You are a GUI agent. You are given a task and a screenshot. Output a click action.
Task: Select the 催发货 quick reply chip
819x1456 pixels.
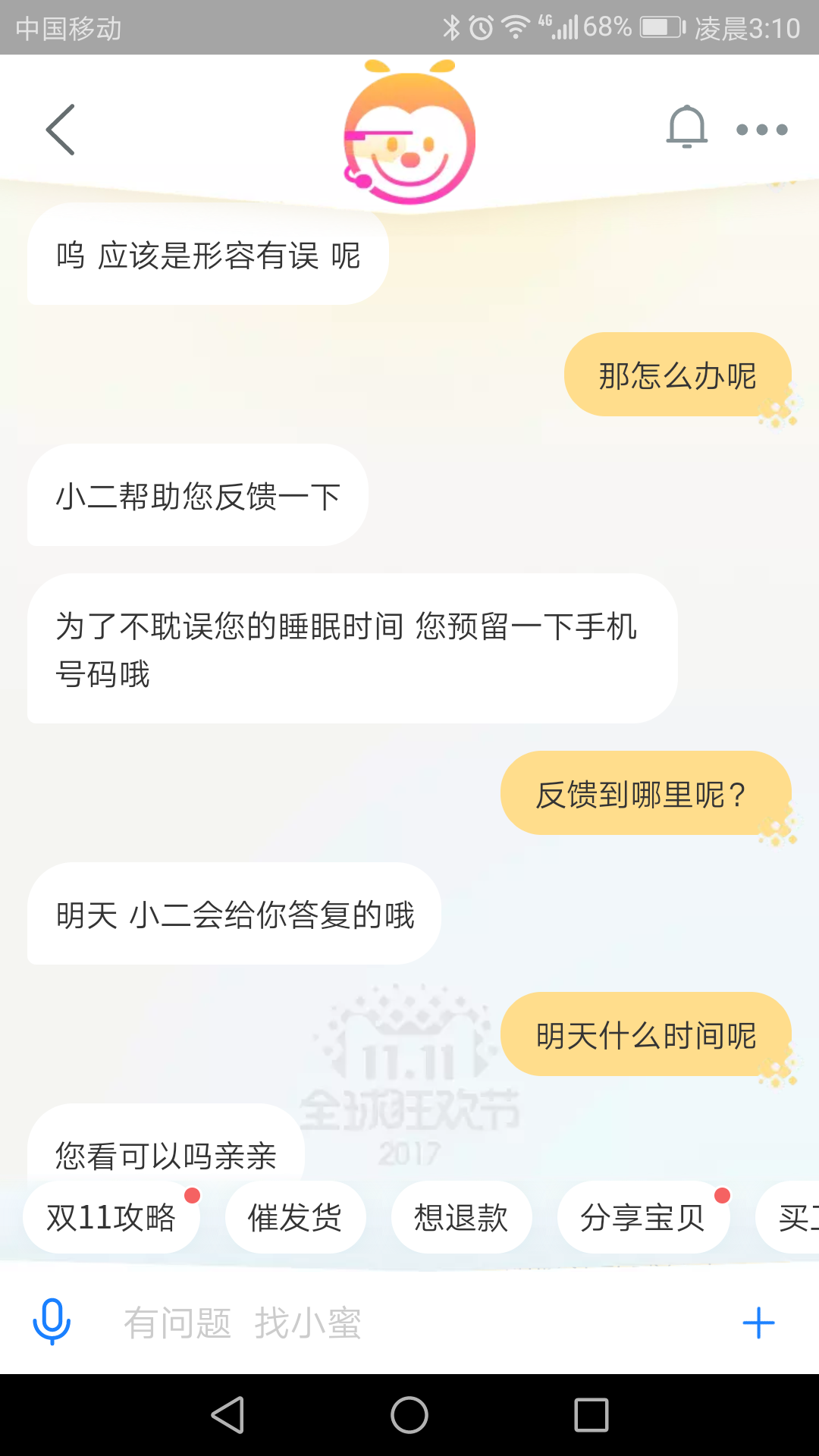pos(295,1216)
